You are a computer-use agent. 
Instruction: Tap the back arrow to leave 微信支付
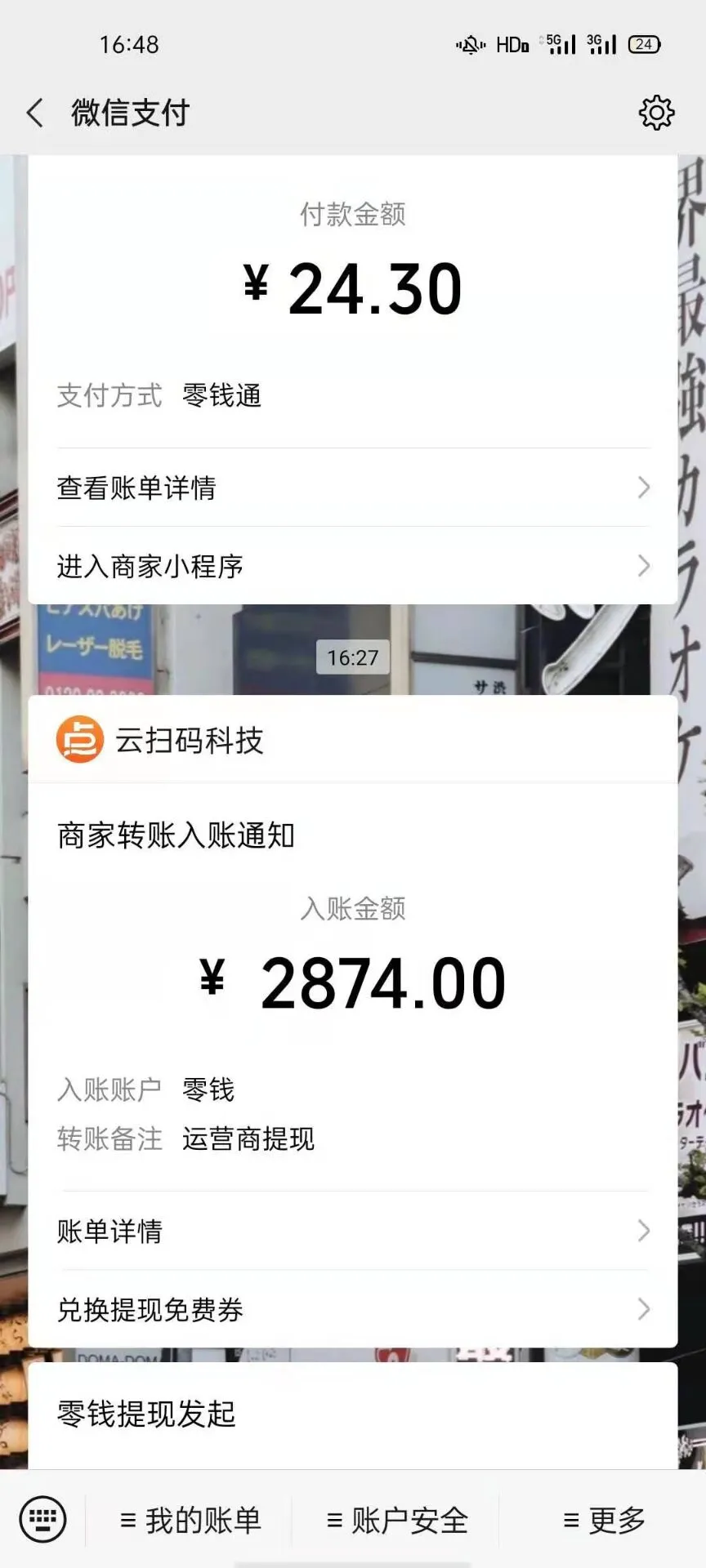34,113
